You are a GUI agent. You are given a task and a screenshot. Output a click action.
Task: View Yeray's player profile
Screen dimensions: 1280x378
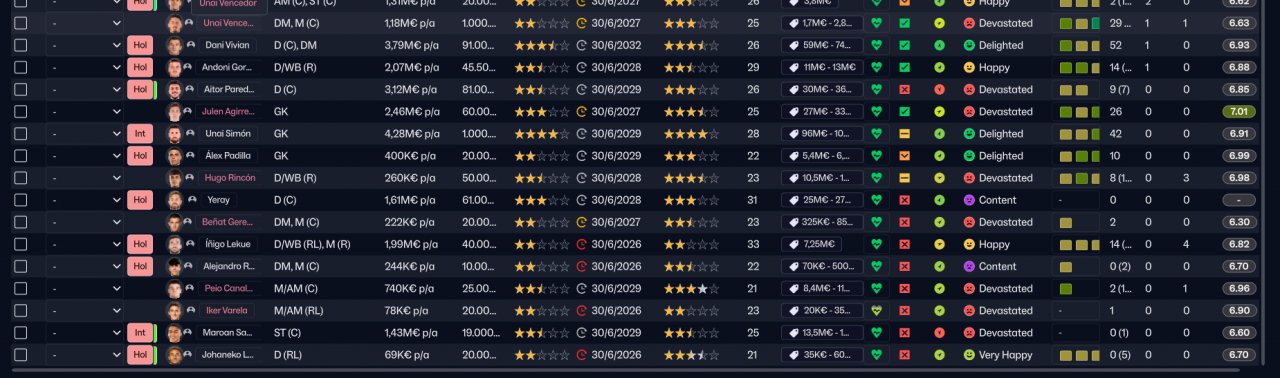point(218,200)
